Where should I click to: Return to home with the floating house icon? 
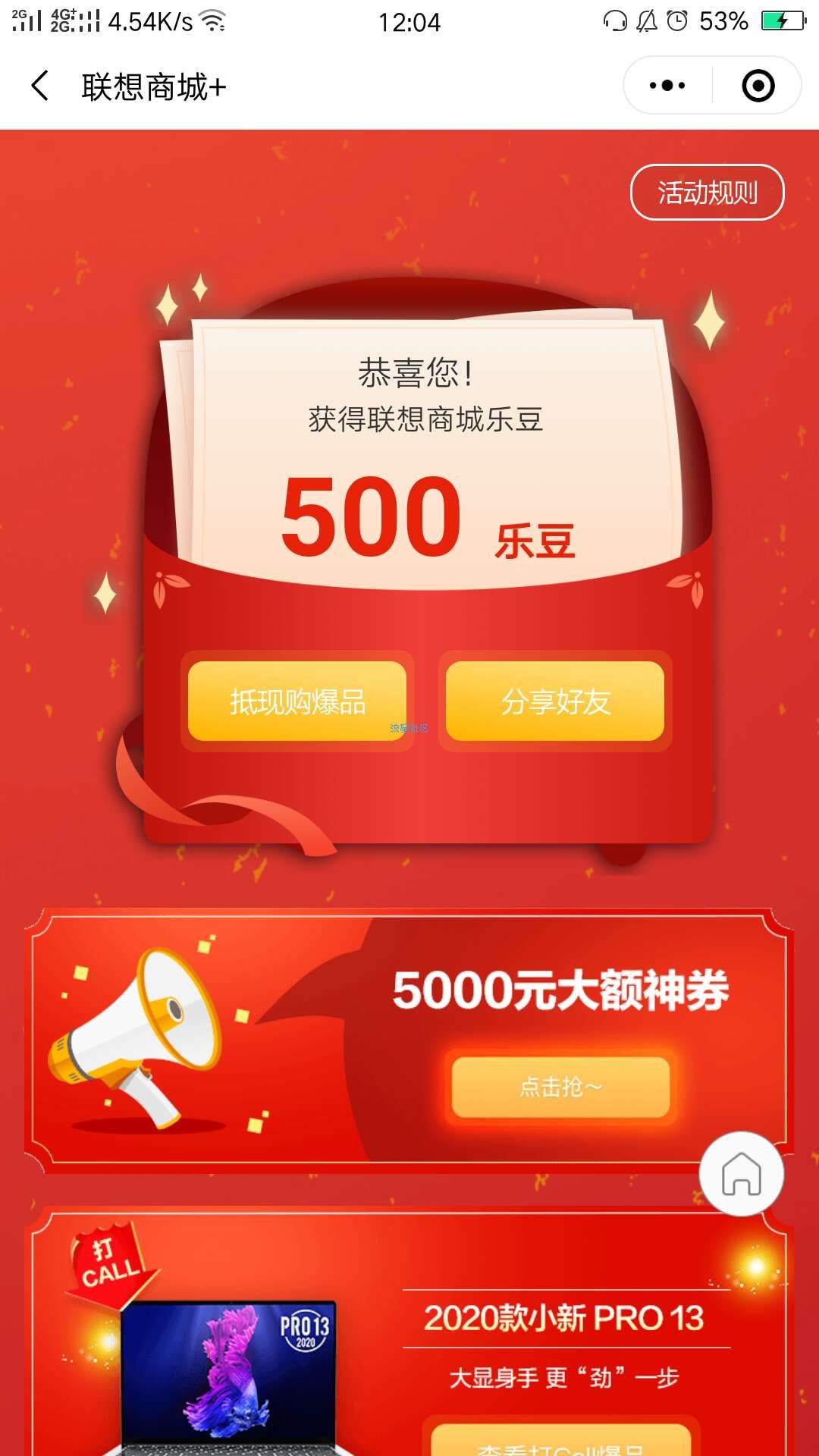pos(741,1174)
